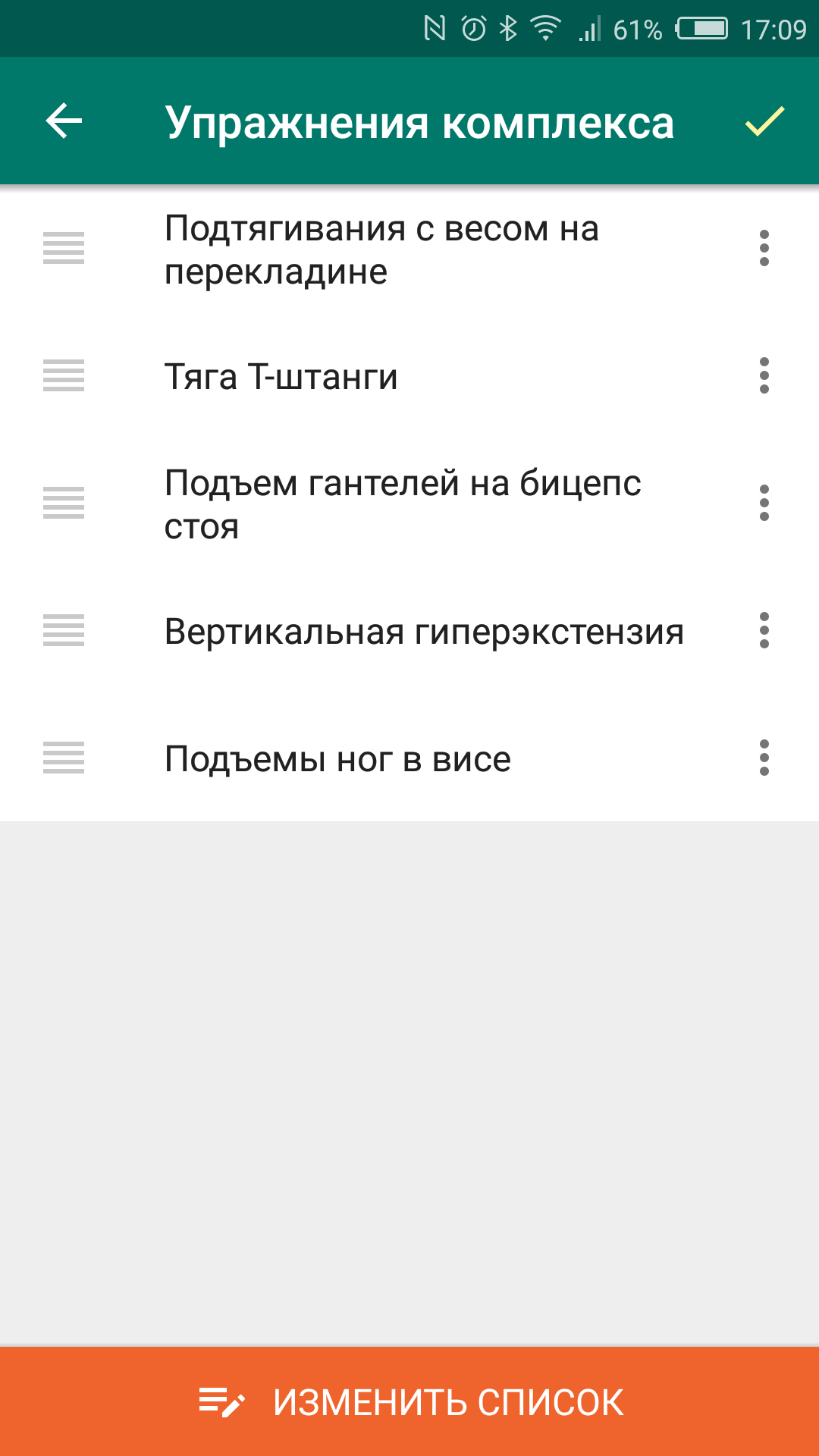Confirm the exercise list with the checkmark

764,121
